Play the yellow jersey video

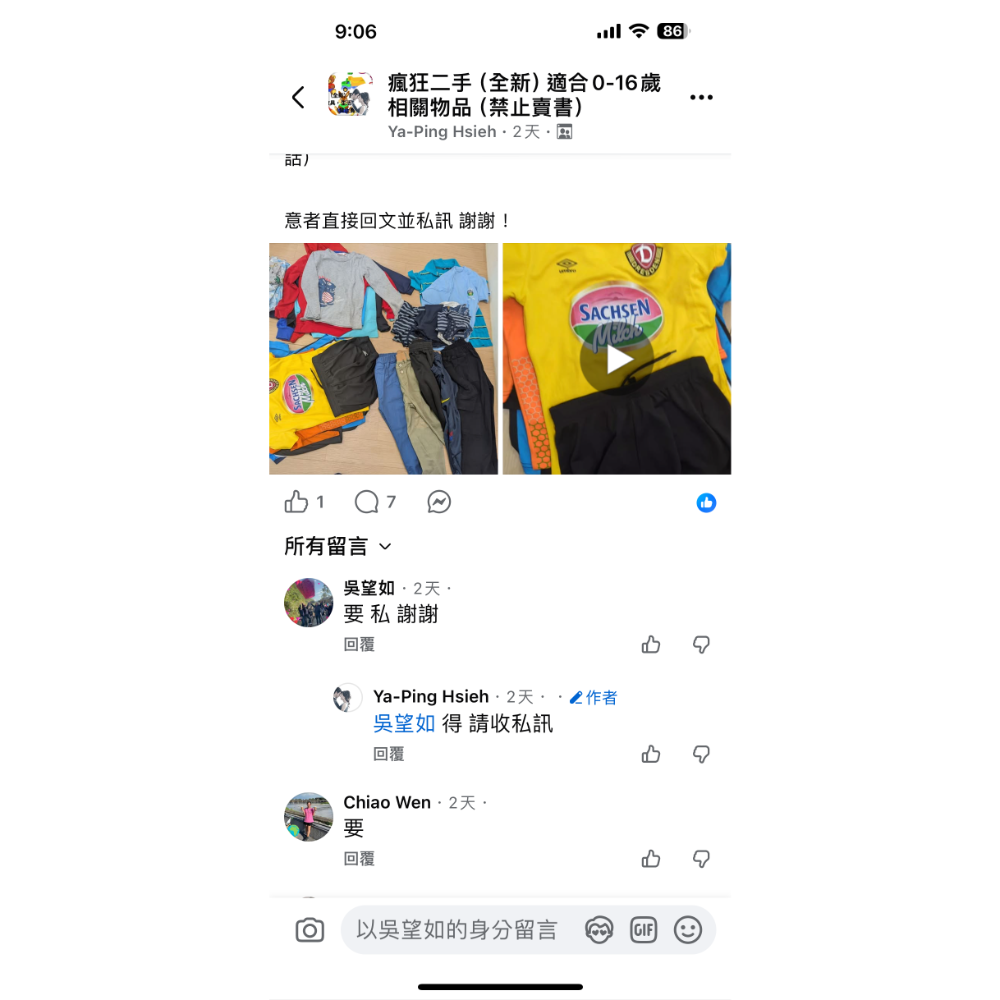click(617, 358)
